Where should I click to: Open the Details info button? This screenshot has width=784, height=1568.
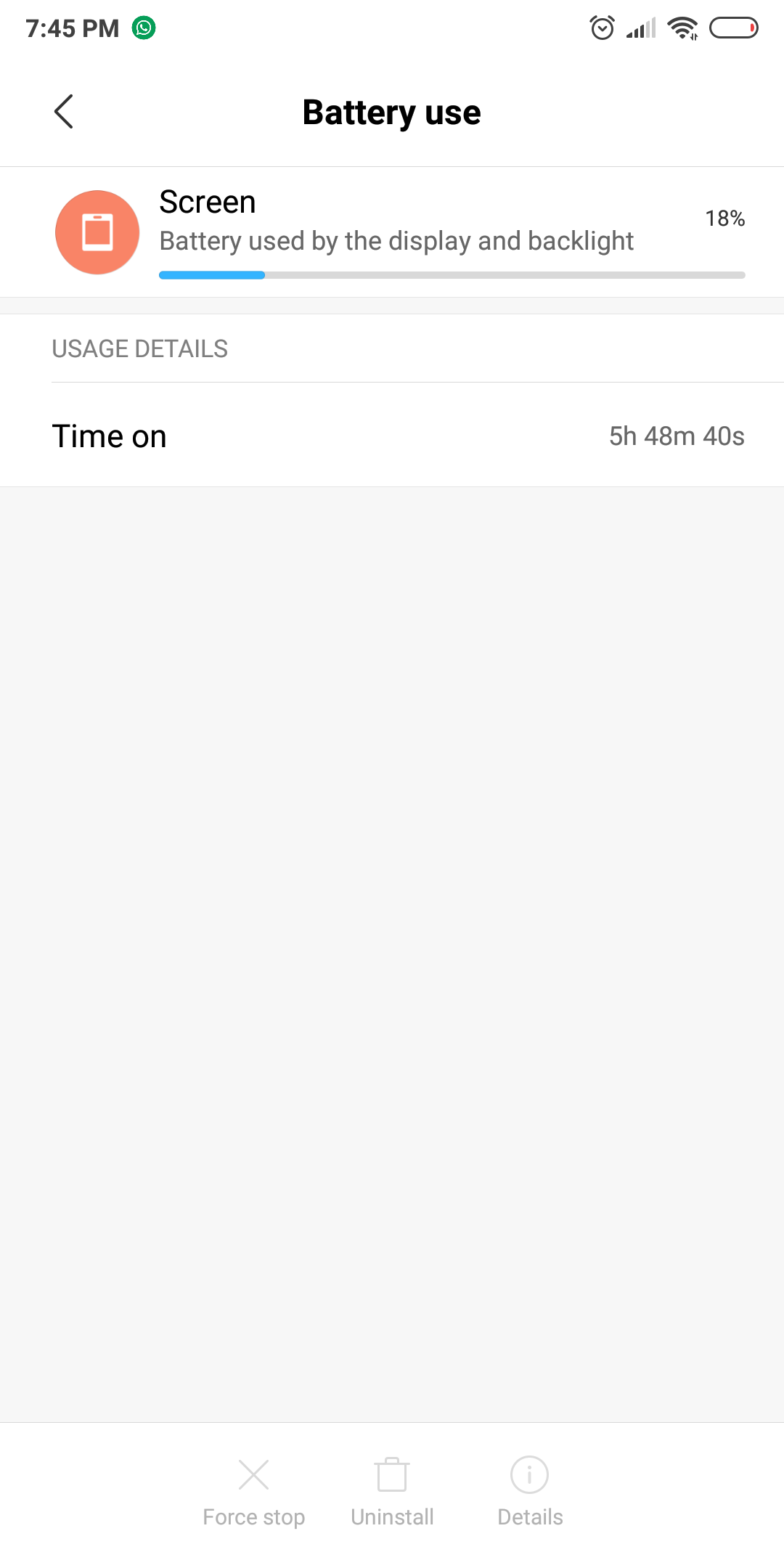click(530, 1493)
